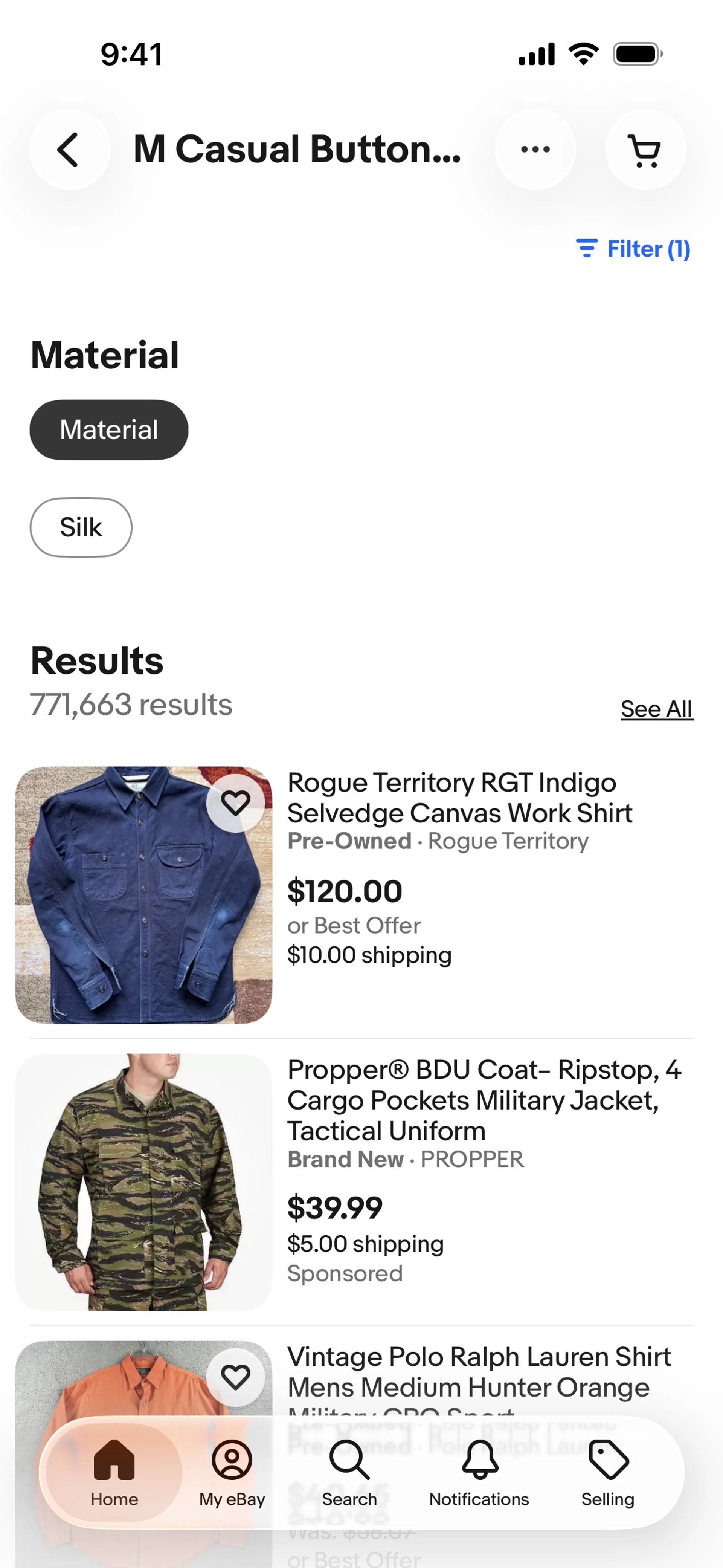Go back to the previous screen
The image size is (723, 1568).
pyautogui.click(x=69, y=150)
